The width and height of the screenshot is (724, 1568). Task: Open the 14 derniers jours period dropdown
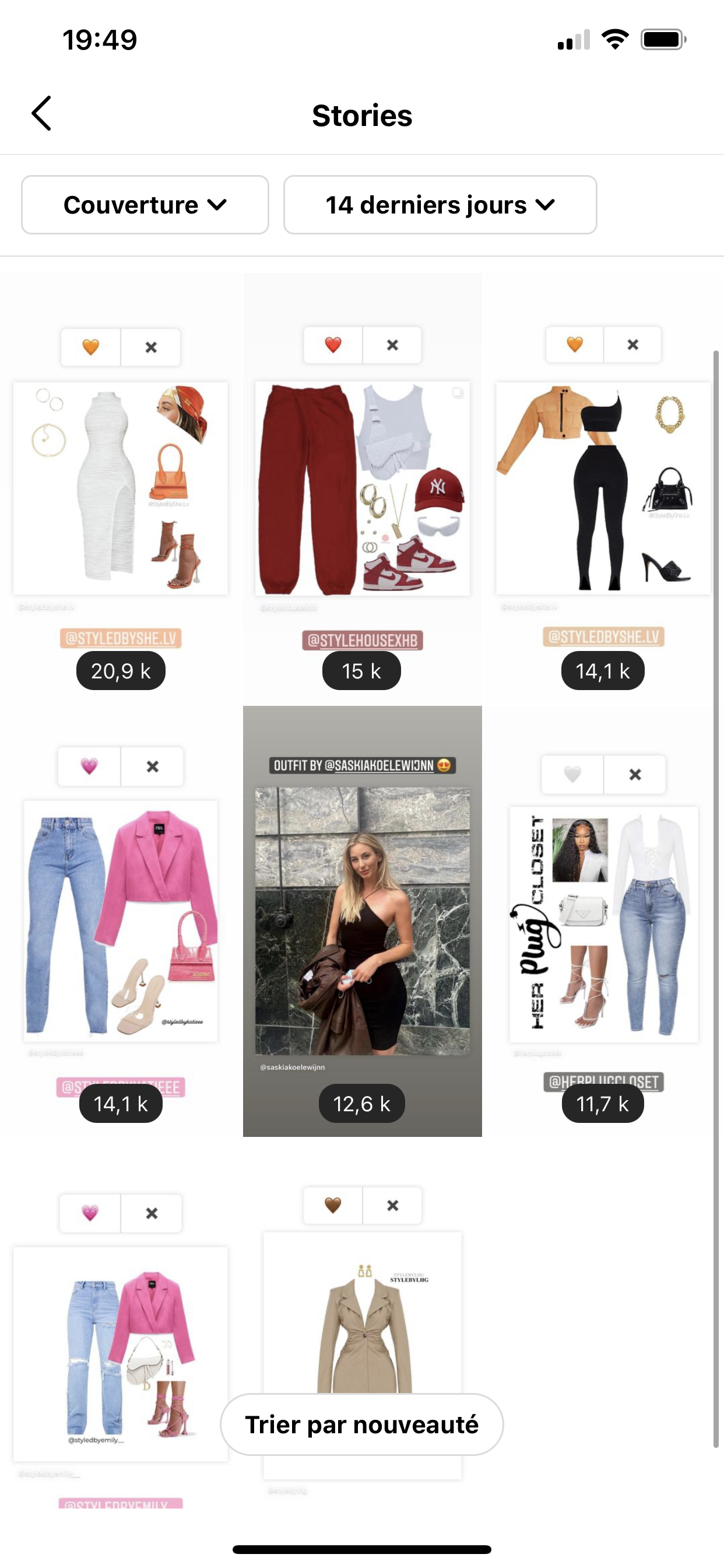440,205
